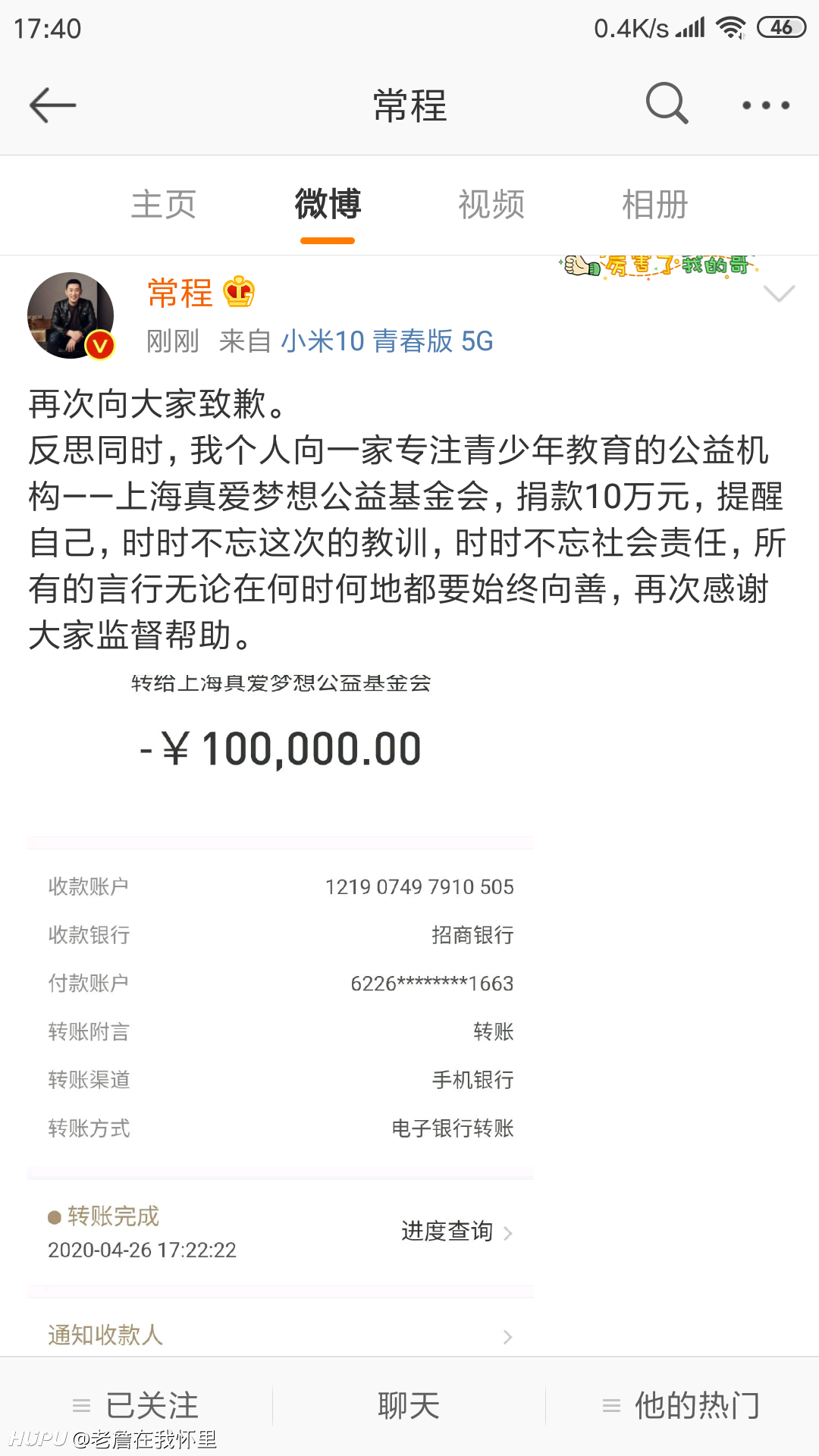The height and width of the screenshot is (1456, 819).
Task: Open the three-dot overflow menu
Action: pos(766,105)
